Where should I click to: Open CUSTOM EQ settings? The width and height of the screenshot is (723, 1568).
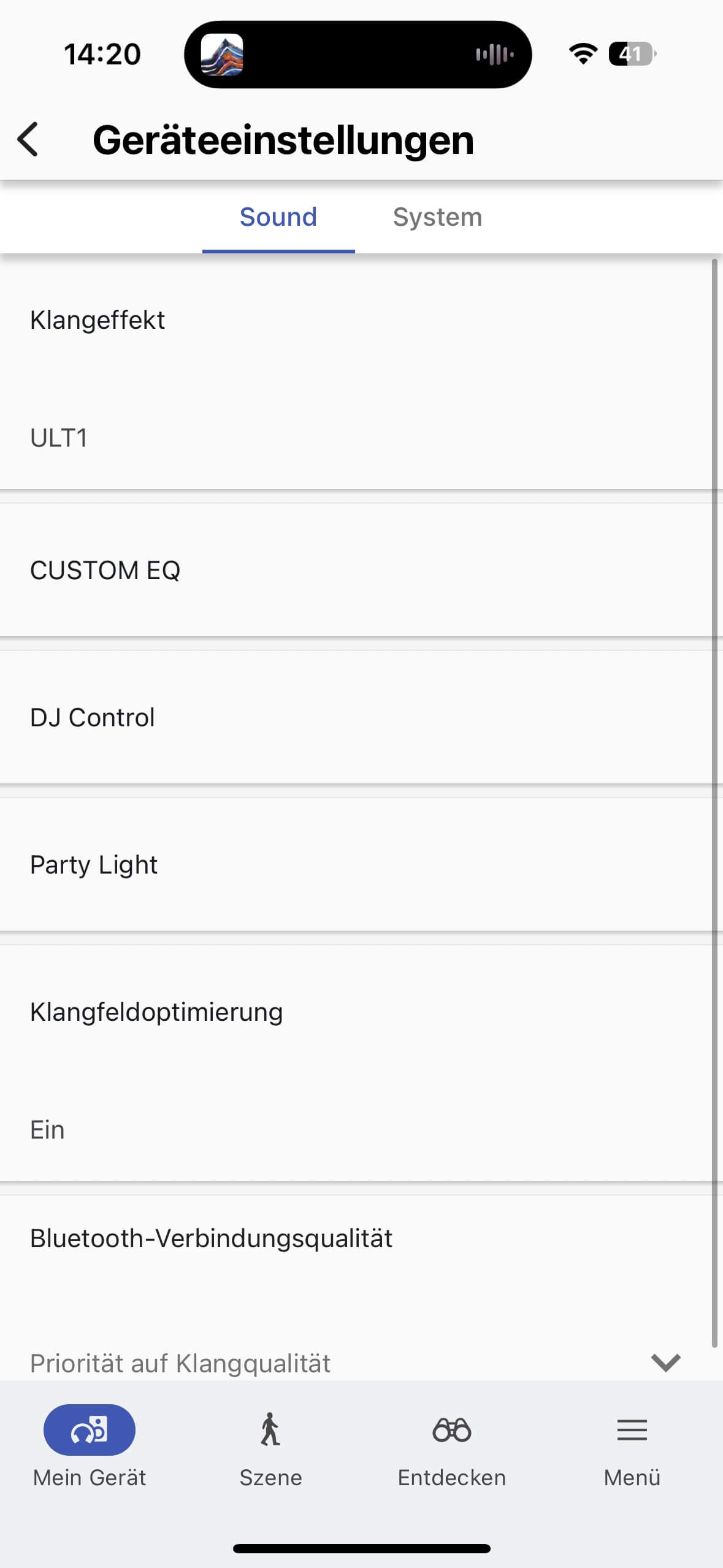356,570
